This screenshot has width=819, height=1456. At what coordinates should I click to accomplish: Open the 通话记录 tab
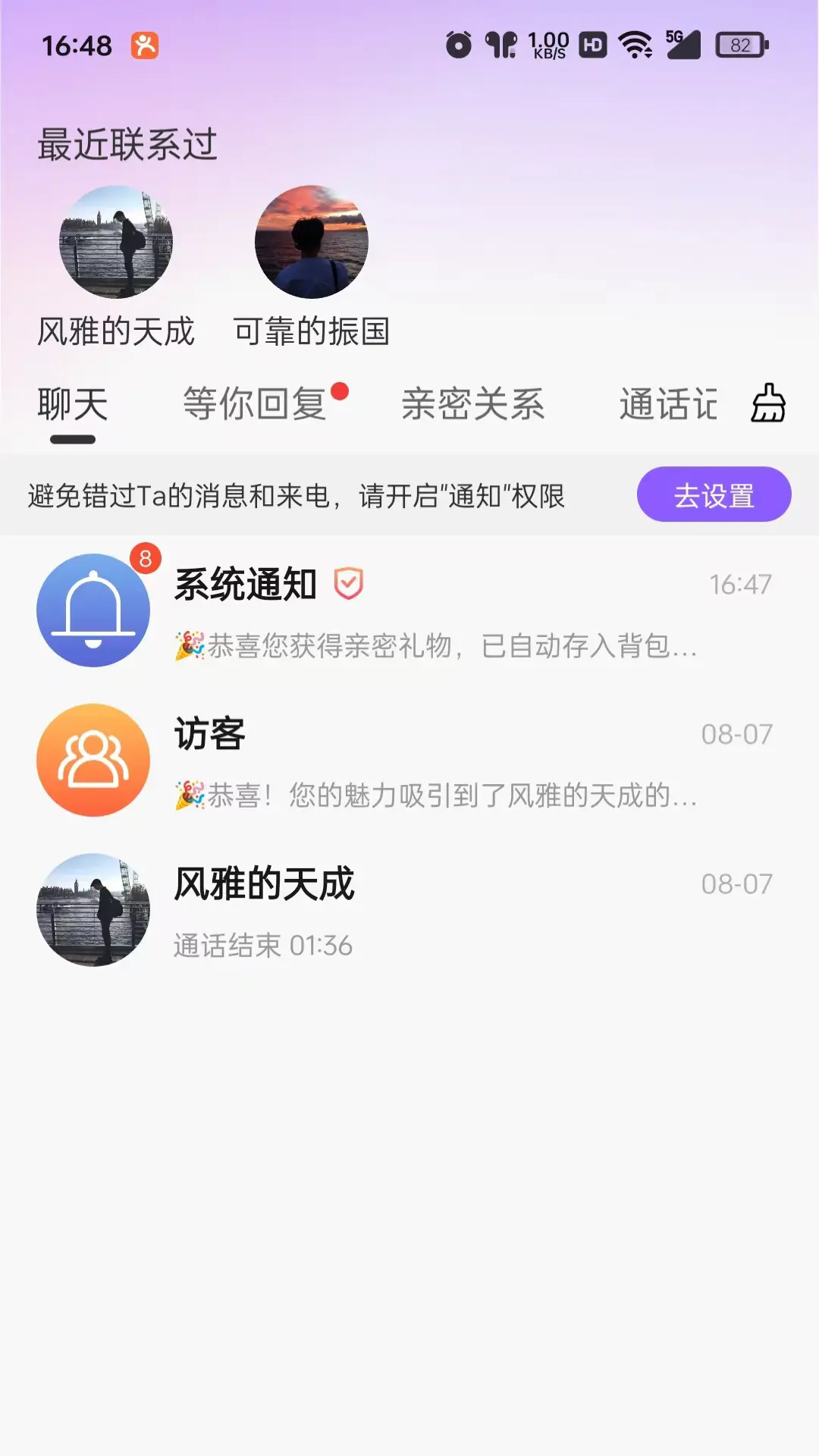click(x=667, y=404)
